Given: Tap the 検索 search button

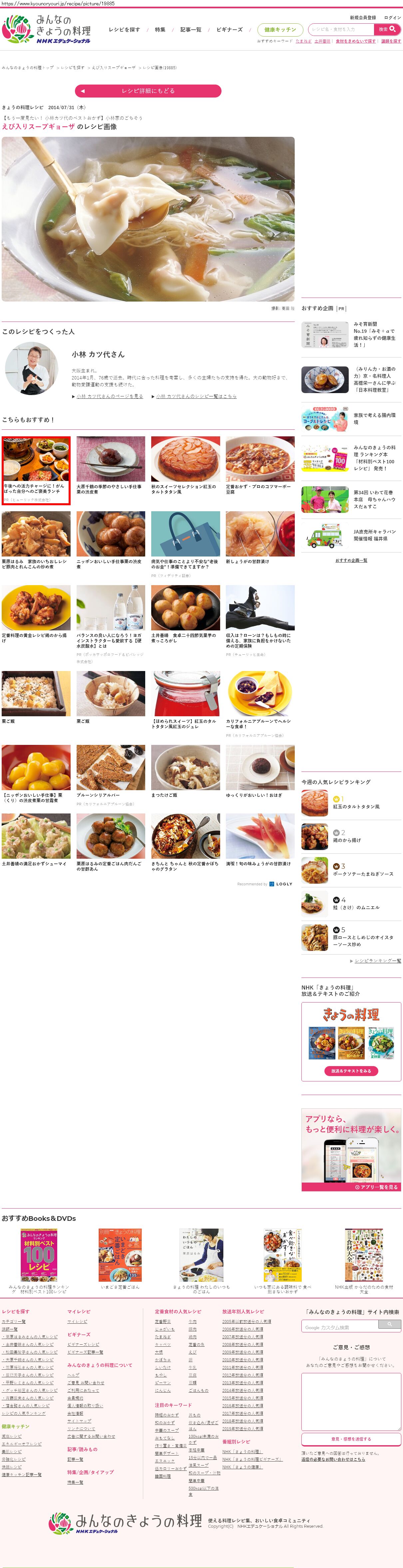Looking at the screenshot, I should (387, 29).
